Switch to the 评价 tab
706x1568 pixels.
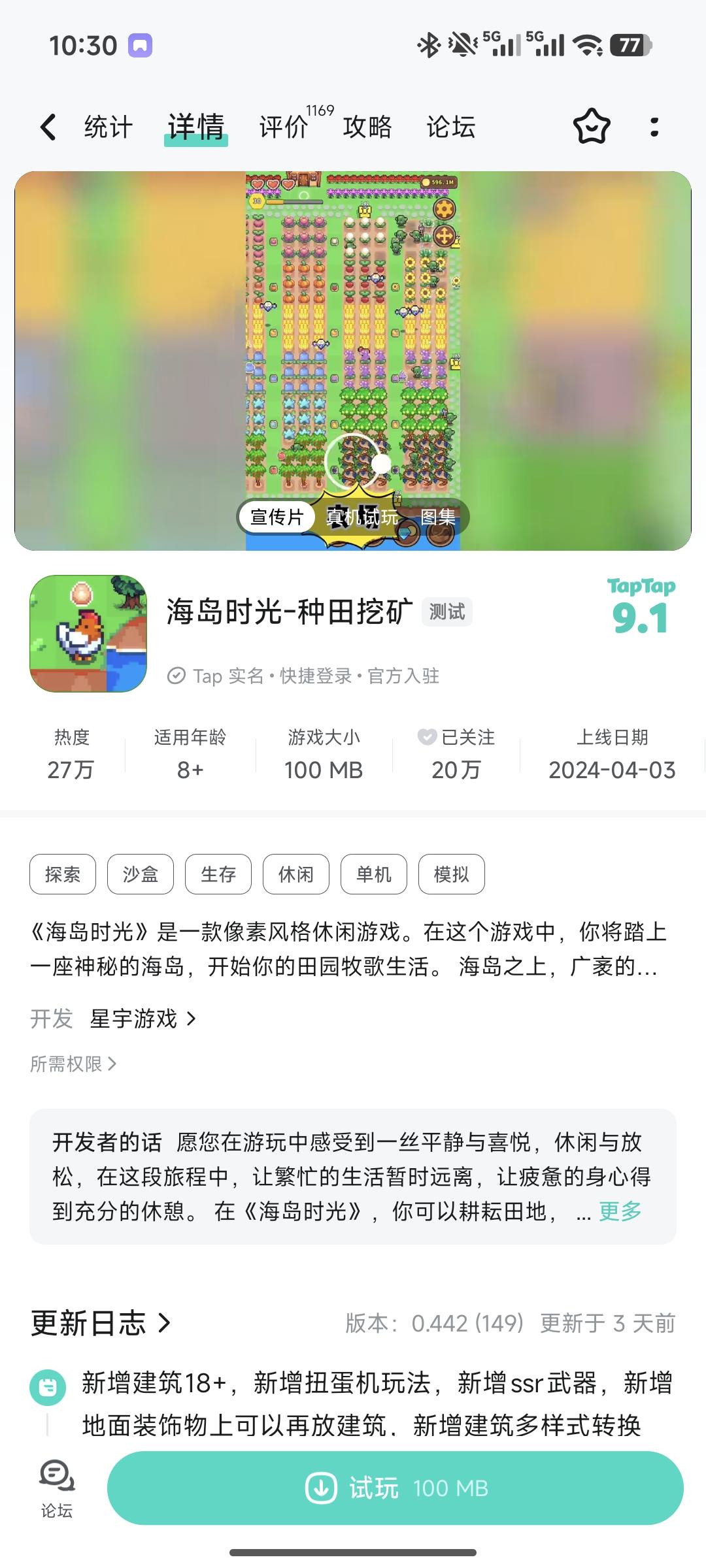[x=282, y=127]
